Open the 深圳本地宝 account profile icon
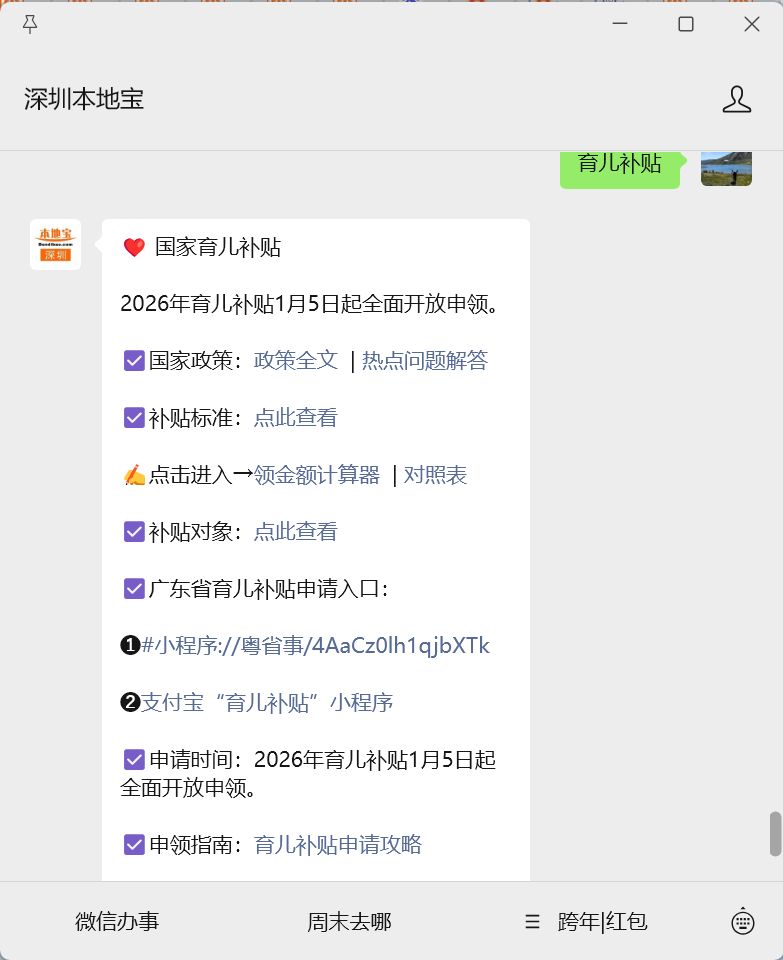Image resolution: width=783 pixels, height=960 pixels. (x=736, y=99)
